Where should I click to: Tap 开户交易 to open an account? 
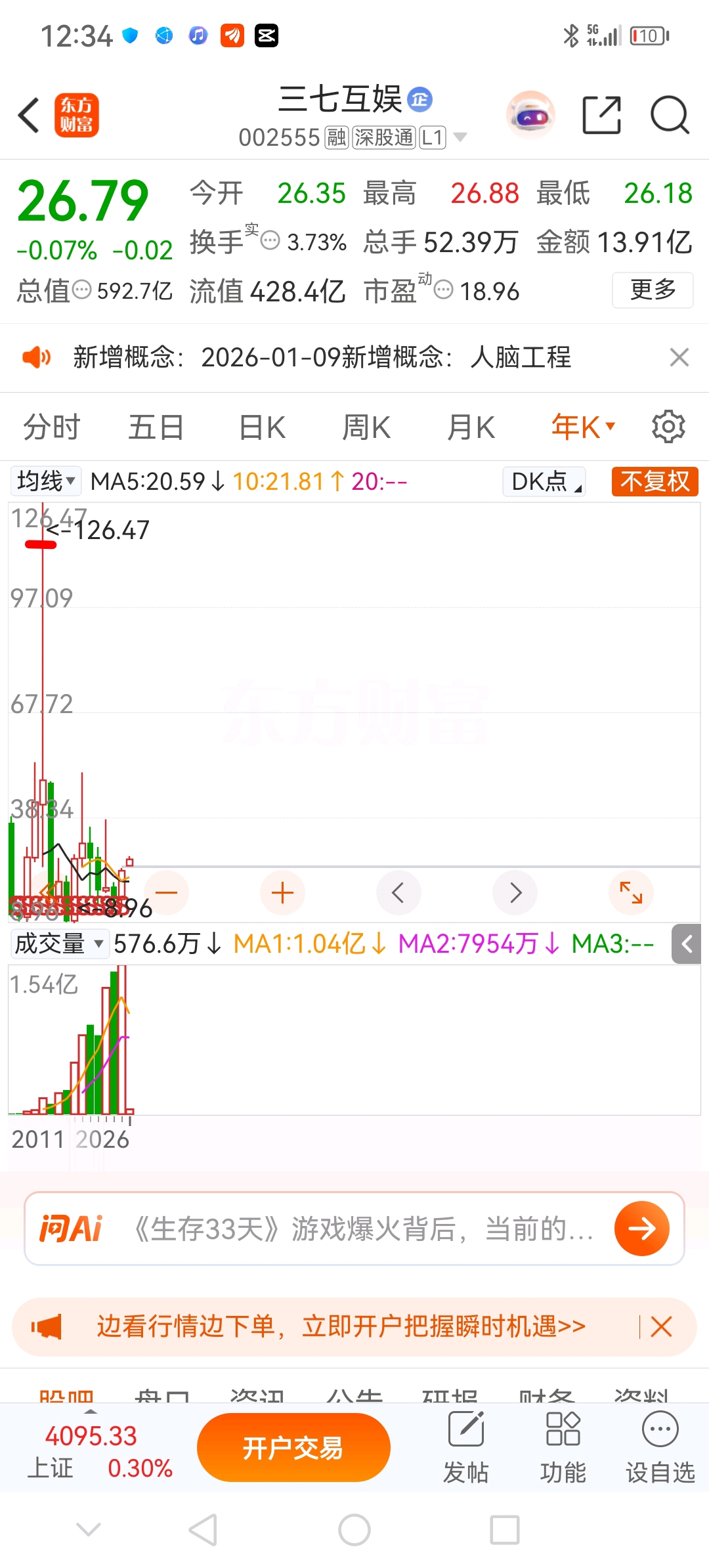[x=293, y=1448]
